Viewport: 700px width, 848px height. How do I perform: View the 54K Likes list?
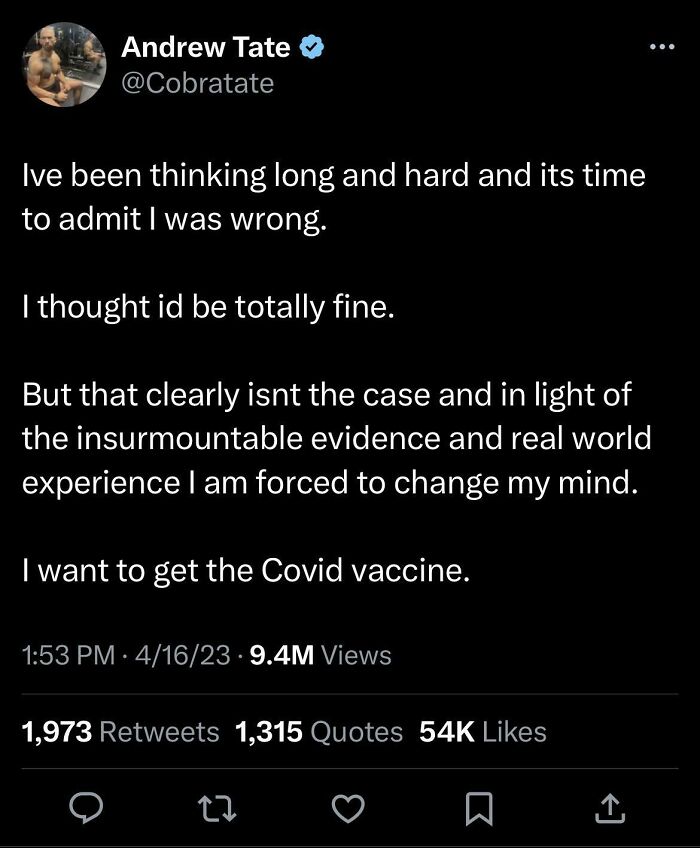point(483,732)
